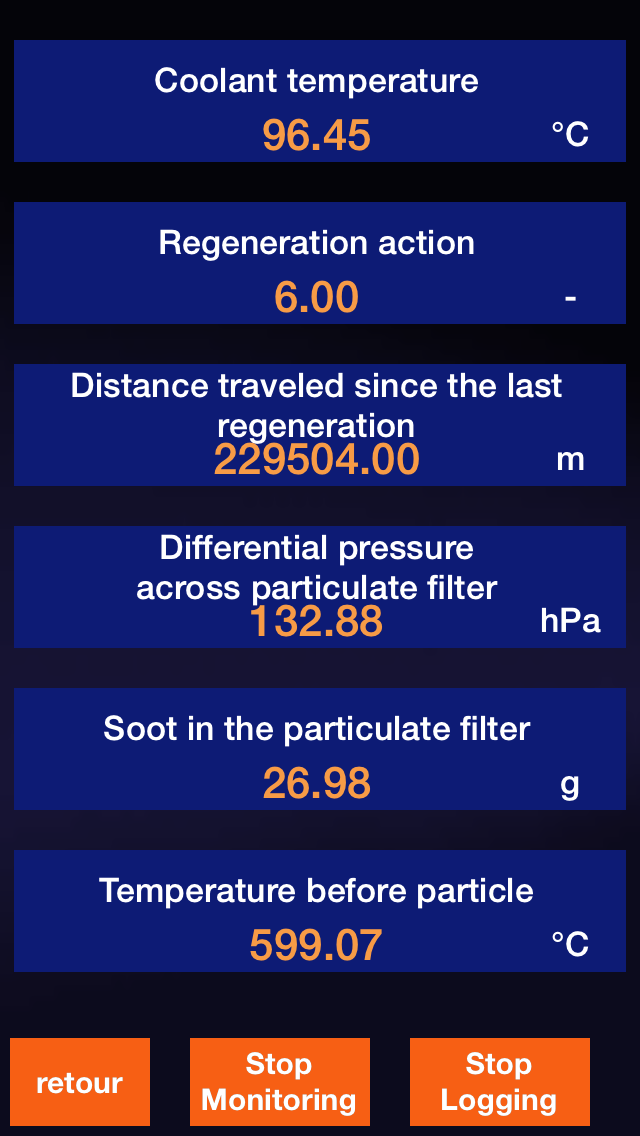
Task: Tap the retour button to go back
Action: pyautogui.click(x=80, y=1082)
